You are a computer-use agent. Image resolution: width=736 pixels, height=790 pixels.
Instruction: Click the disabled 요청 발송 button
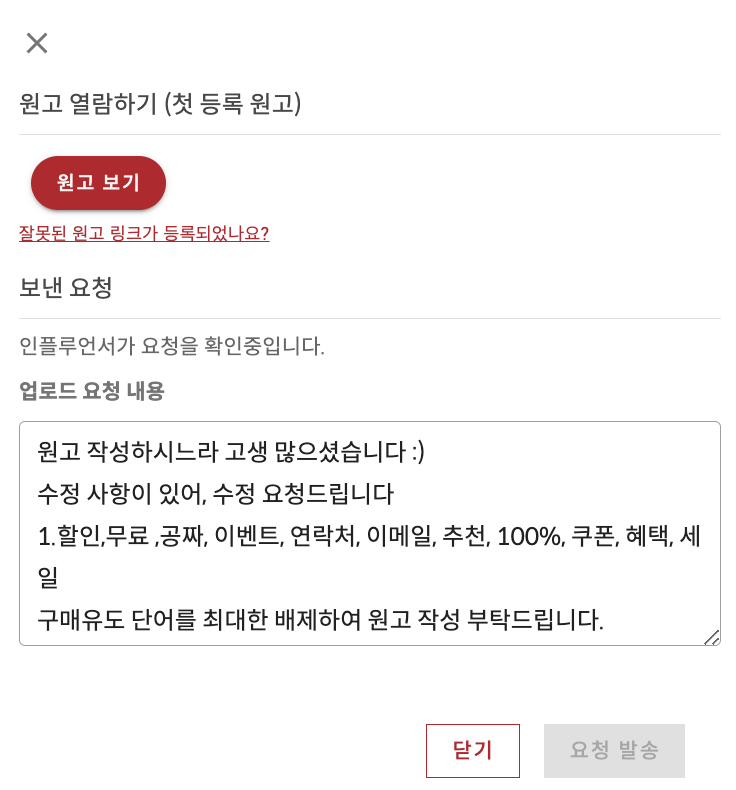(x=614, y=751)
